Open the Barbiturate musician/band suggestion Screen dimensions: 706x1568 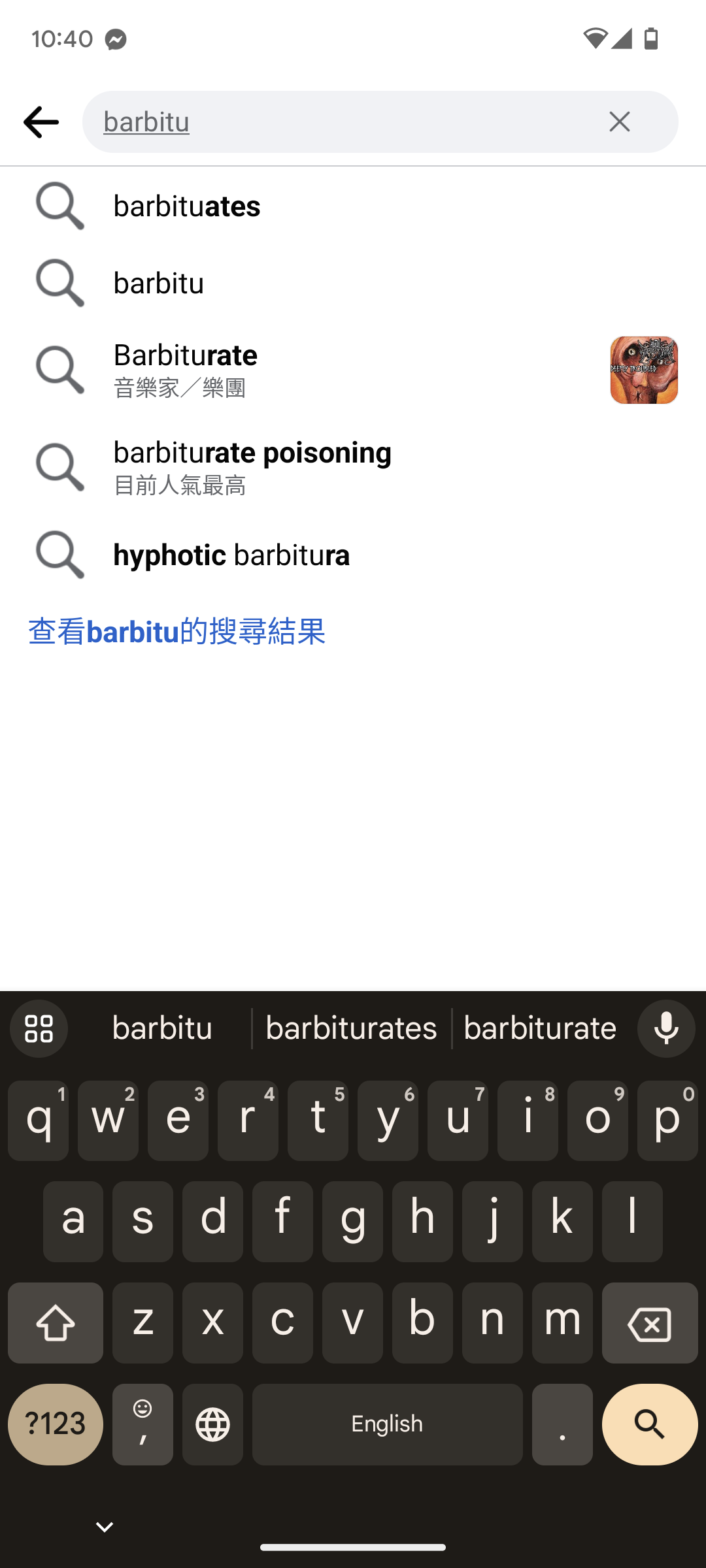click(353, 370)
